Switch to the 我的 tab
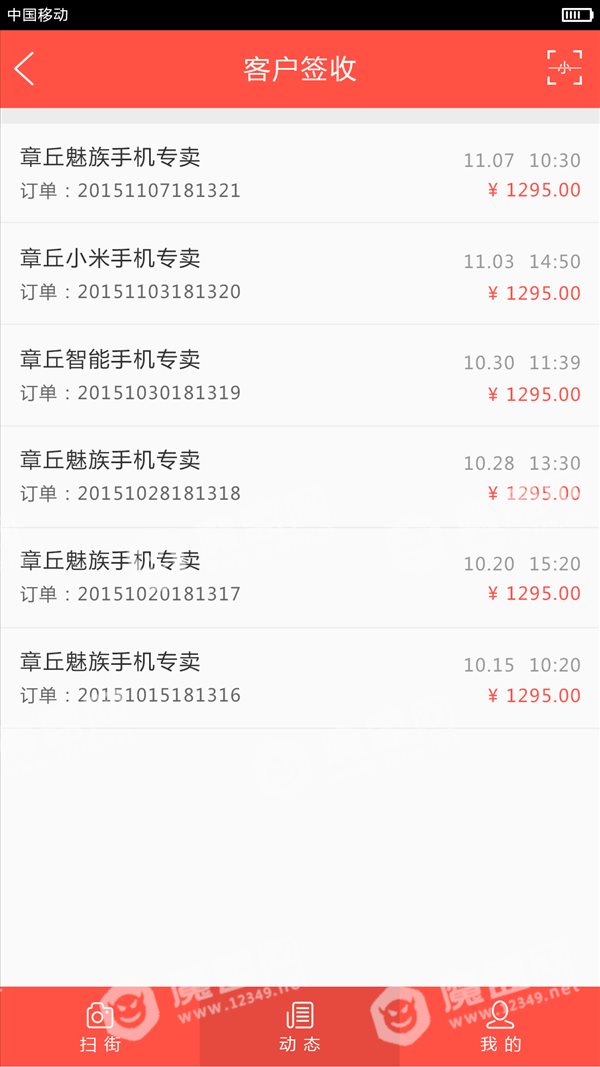Viewport: 600px width, 1067px height. [x=500, y=1027]
